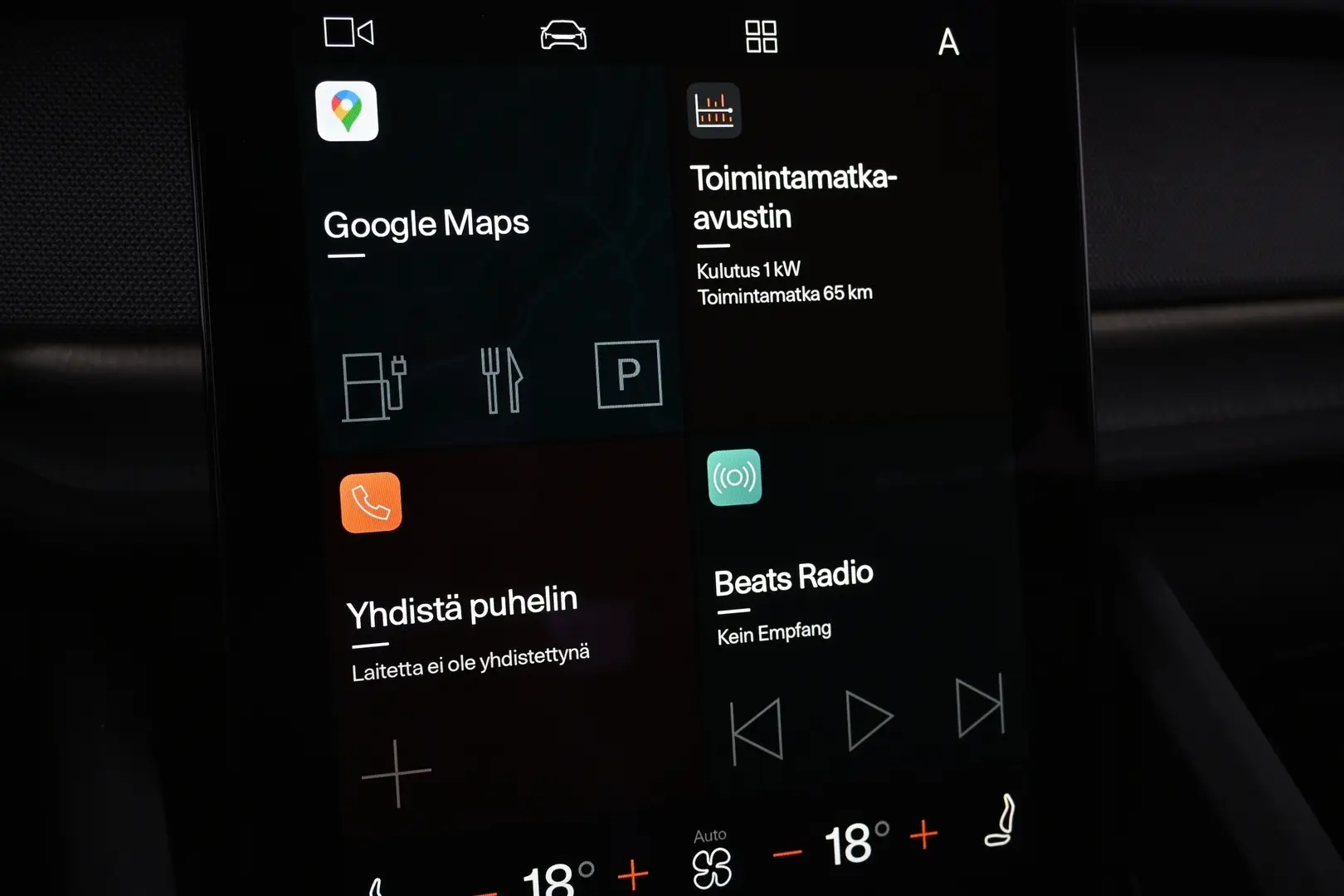This screenshot has width=1344, height=896.
Task: Open the Beats Radio tile
Action: click(x=793, y=577)
